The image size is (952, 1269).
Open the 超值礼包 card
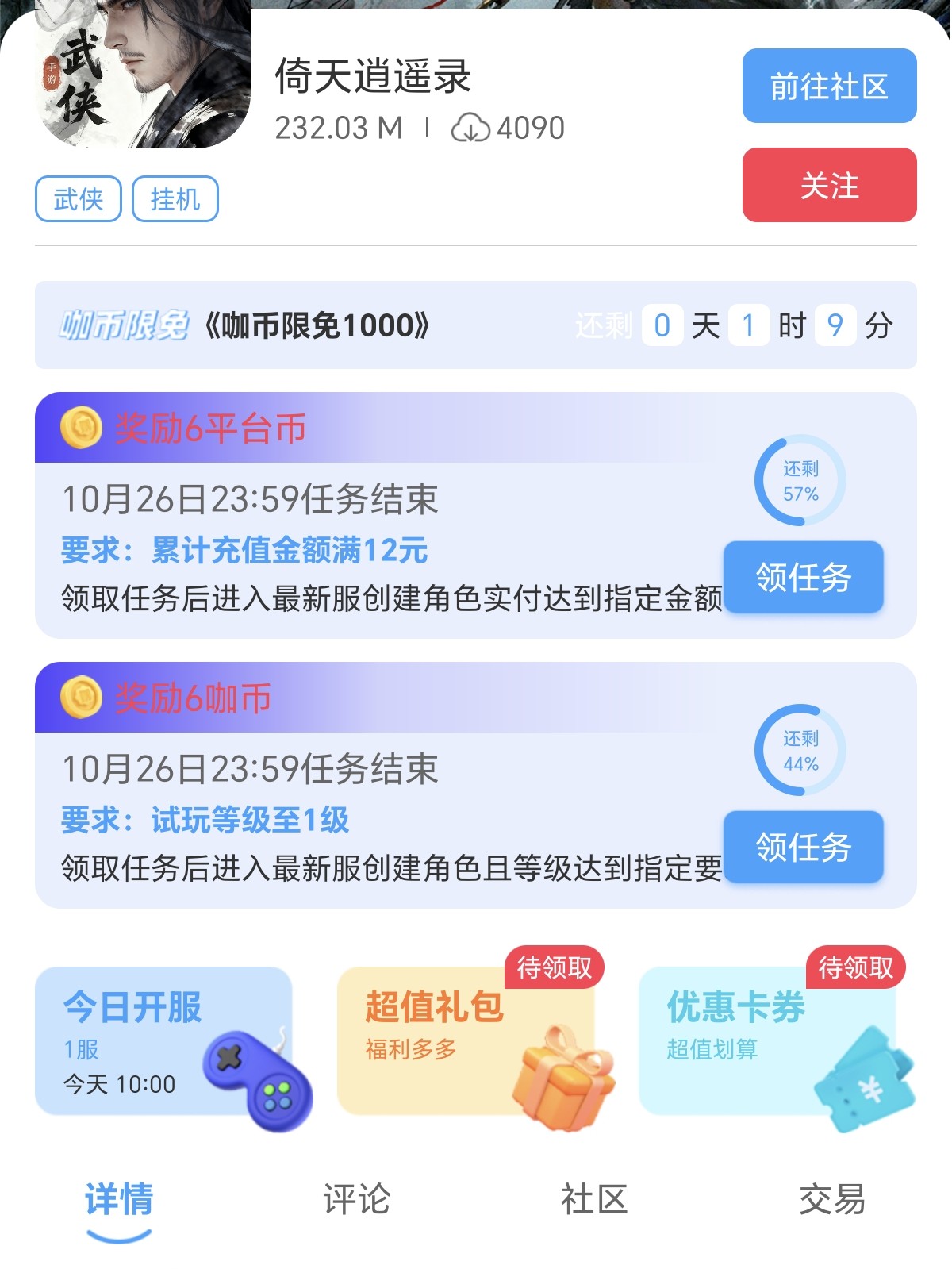click(466, 1041)
